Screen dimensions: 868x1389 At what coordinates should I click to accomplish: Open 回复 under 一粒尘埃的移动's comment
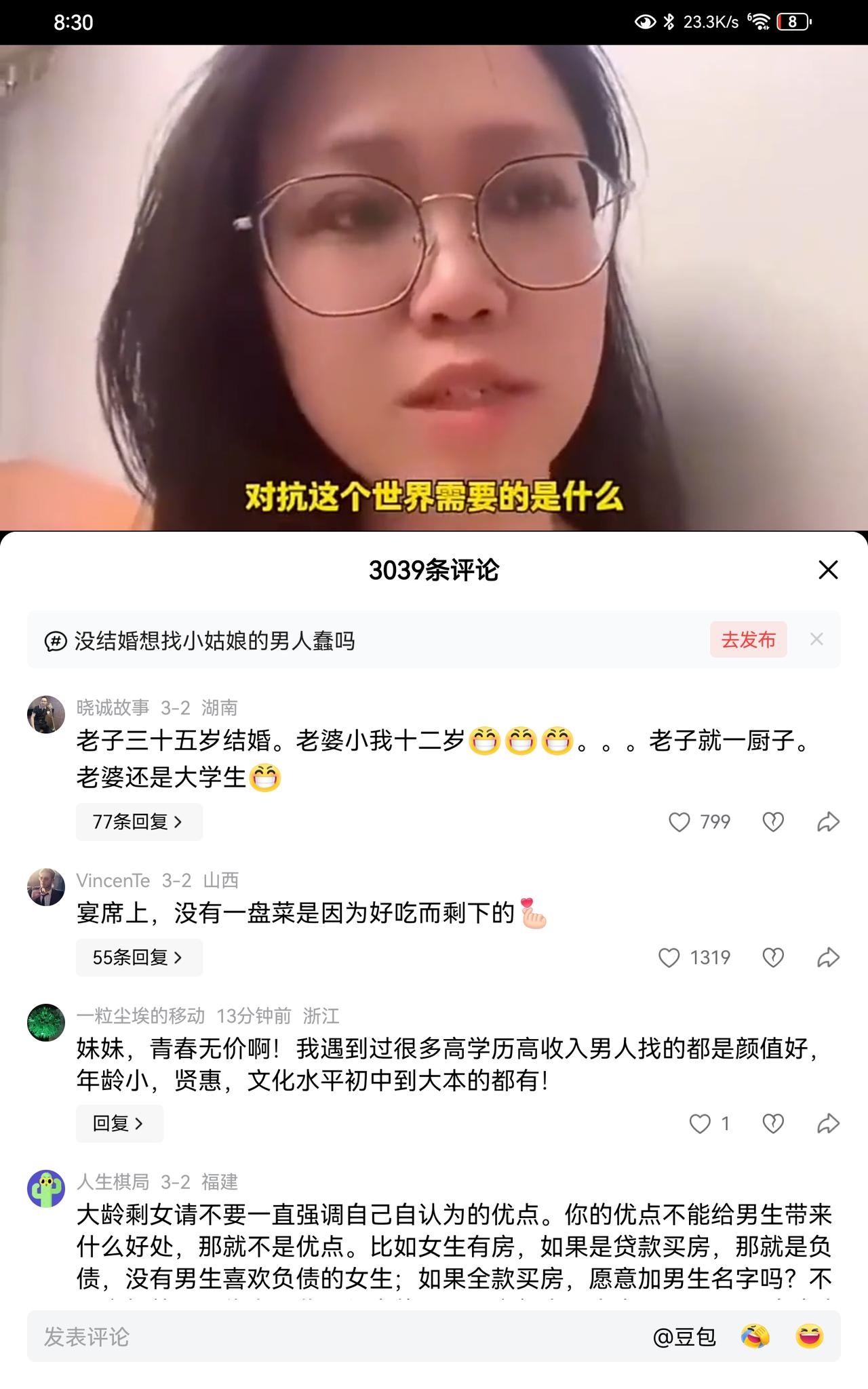click(x=119, y=1123)
